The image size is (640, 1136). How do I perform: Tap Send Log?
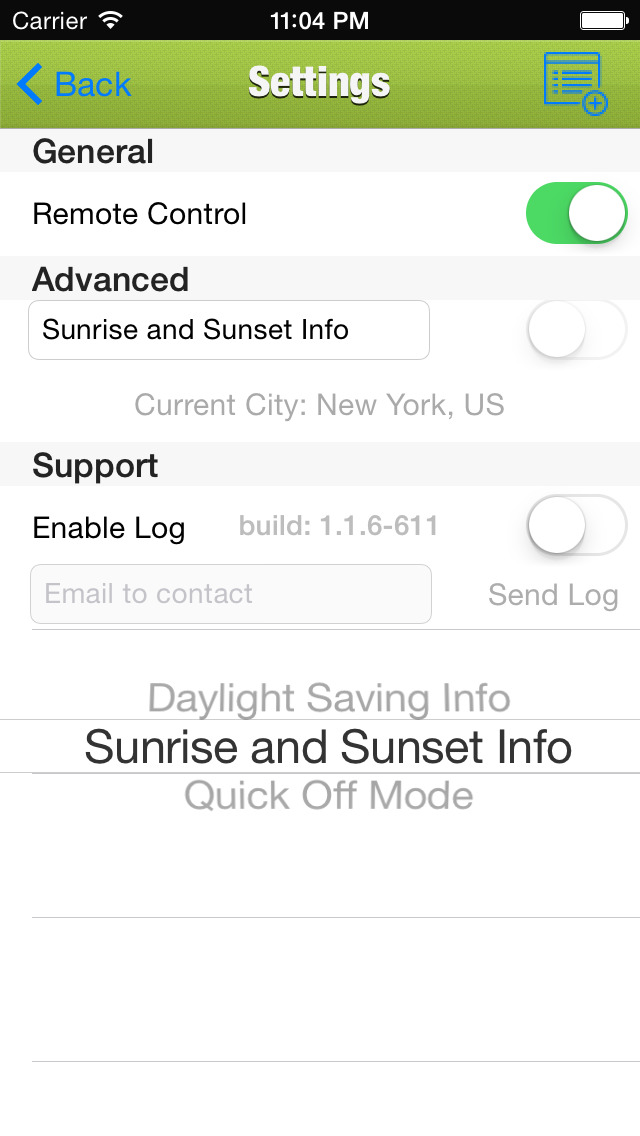553,595
